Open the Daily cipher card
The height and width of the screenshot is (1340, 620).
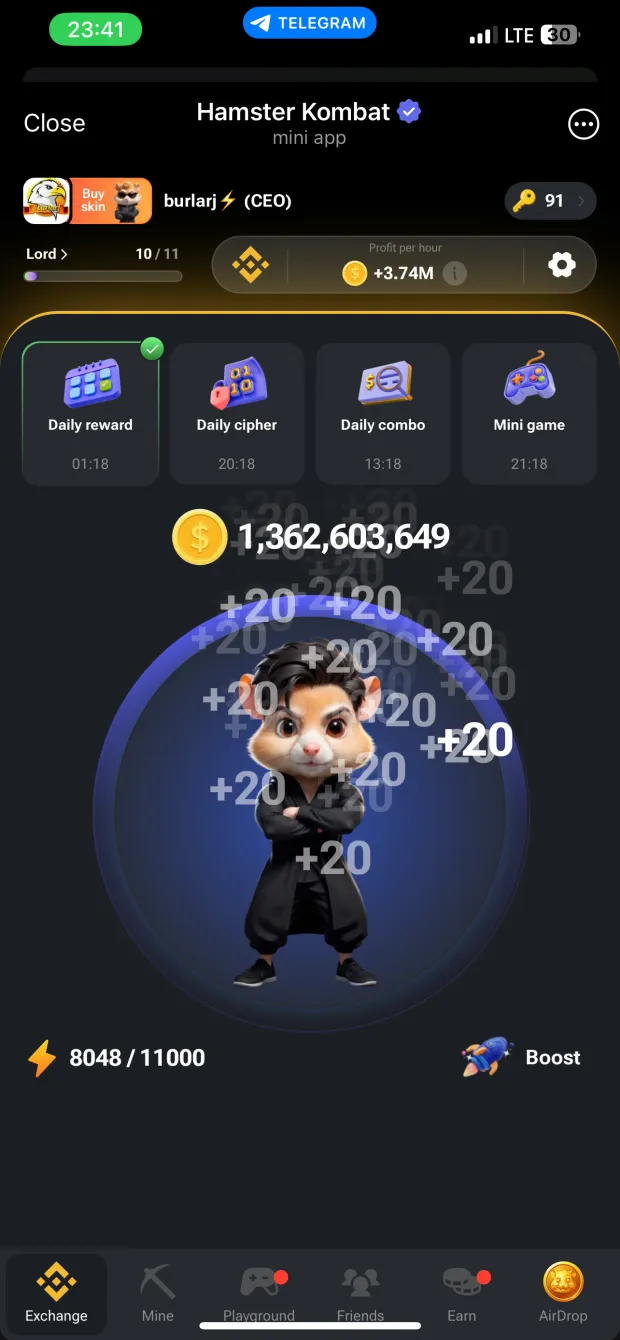[x=236, y=414]
